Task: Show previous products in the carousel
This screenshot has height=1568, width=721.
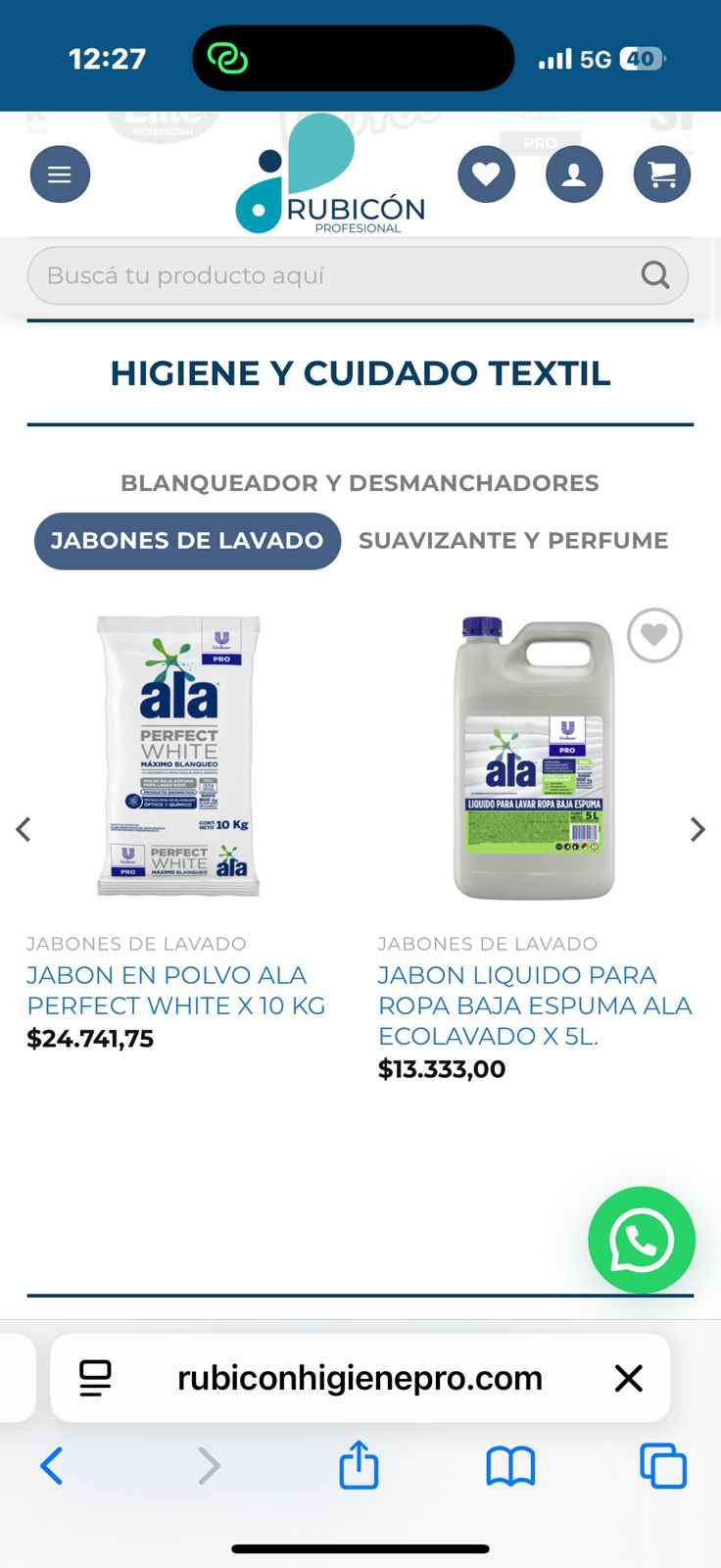Action: coord(24,829)
